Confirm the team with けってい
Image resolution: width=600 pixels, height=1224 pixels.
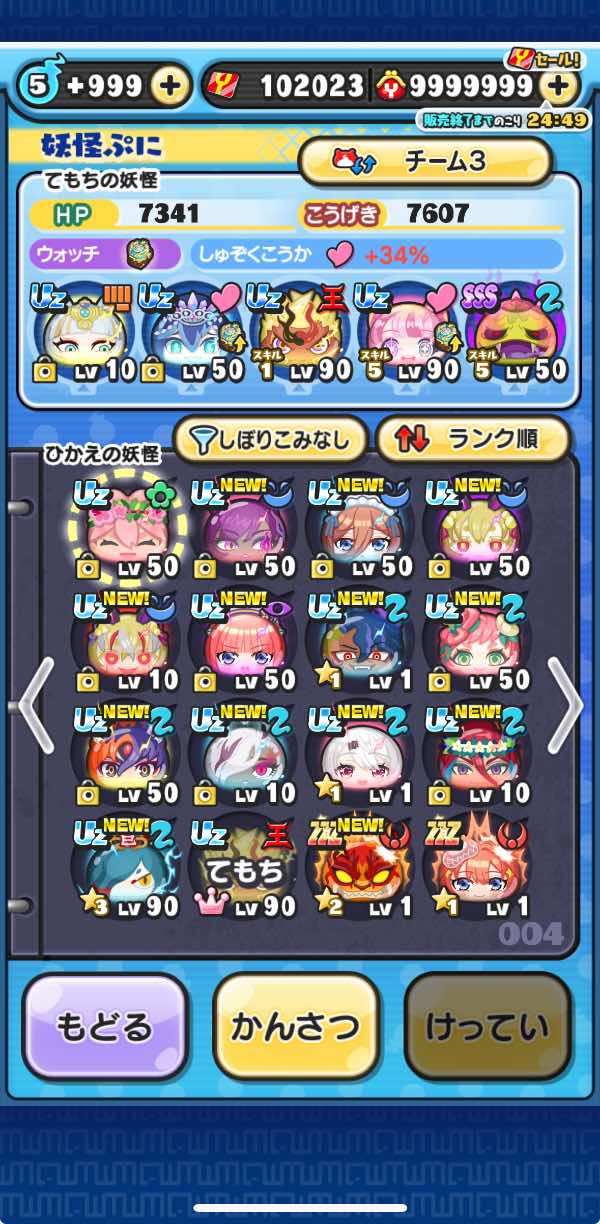[487, 1027]
